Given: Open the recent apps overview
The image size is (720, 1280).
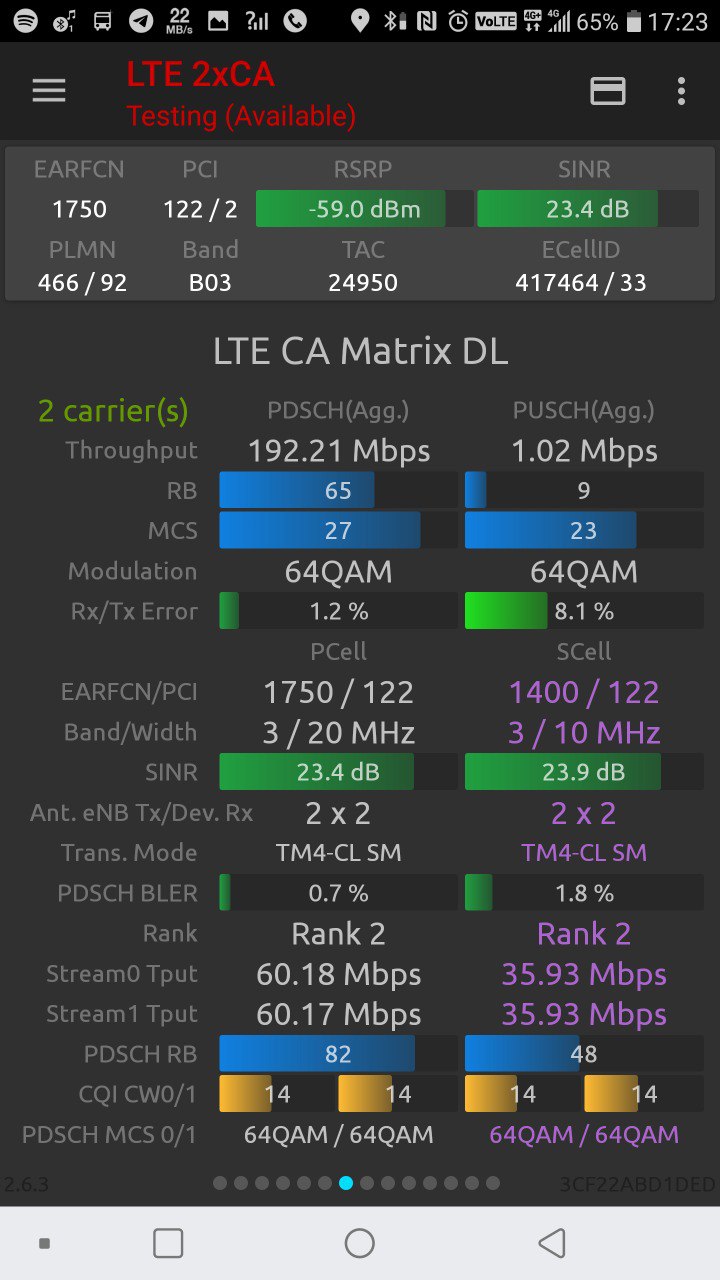Looking at the screenshot, I should [x=168, y=1243].
